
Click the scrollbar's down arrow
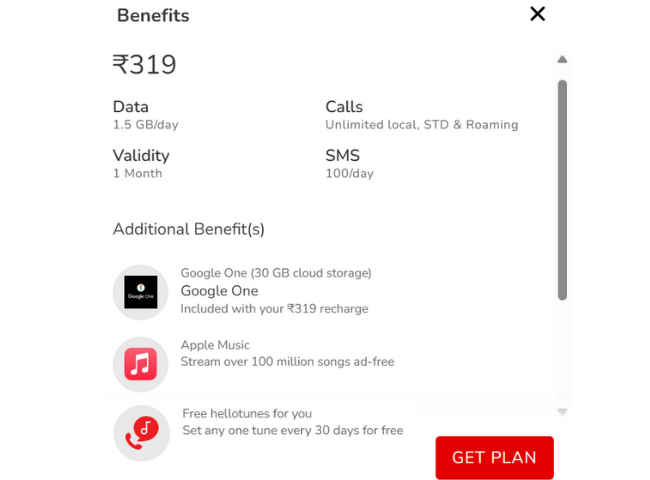[x=562, y=411]
